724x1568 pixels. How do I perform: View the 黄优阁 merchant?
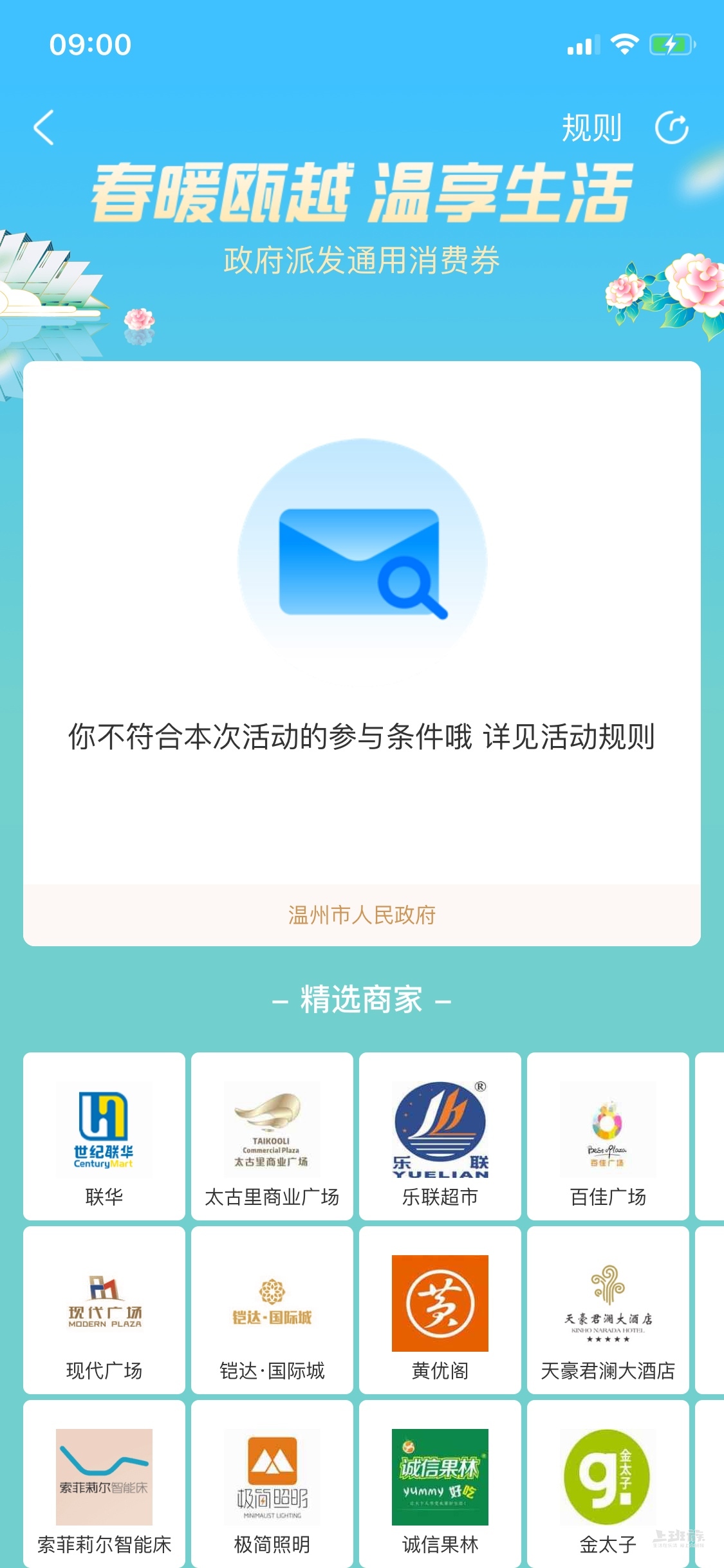(440, 1310)
